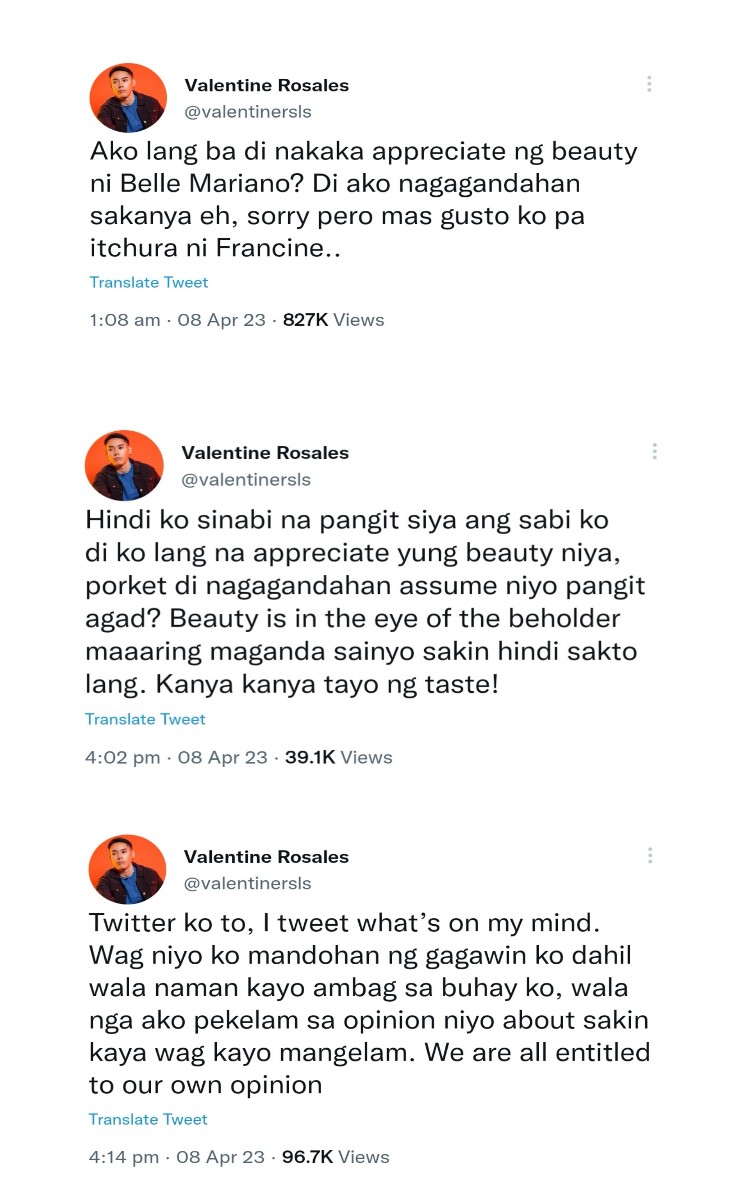This screenshot has width=750, height=1200.
Task: Translate the second tweet
Action: (145, 719)
